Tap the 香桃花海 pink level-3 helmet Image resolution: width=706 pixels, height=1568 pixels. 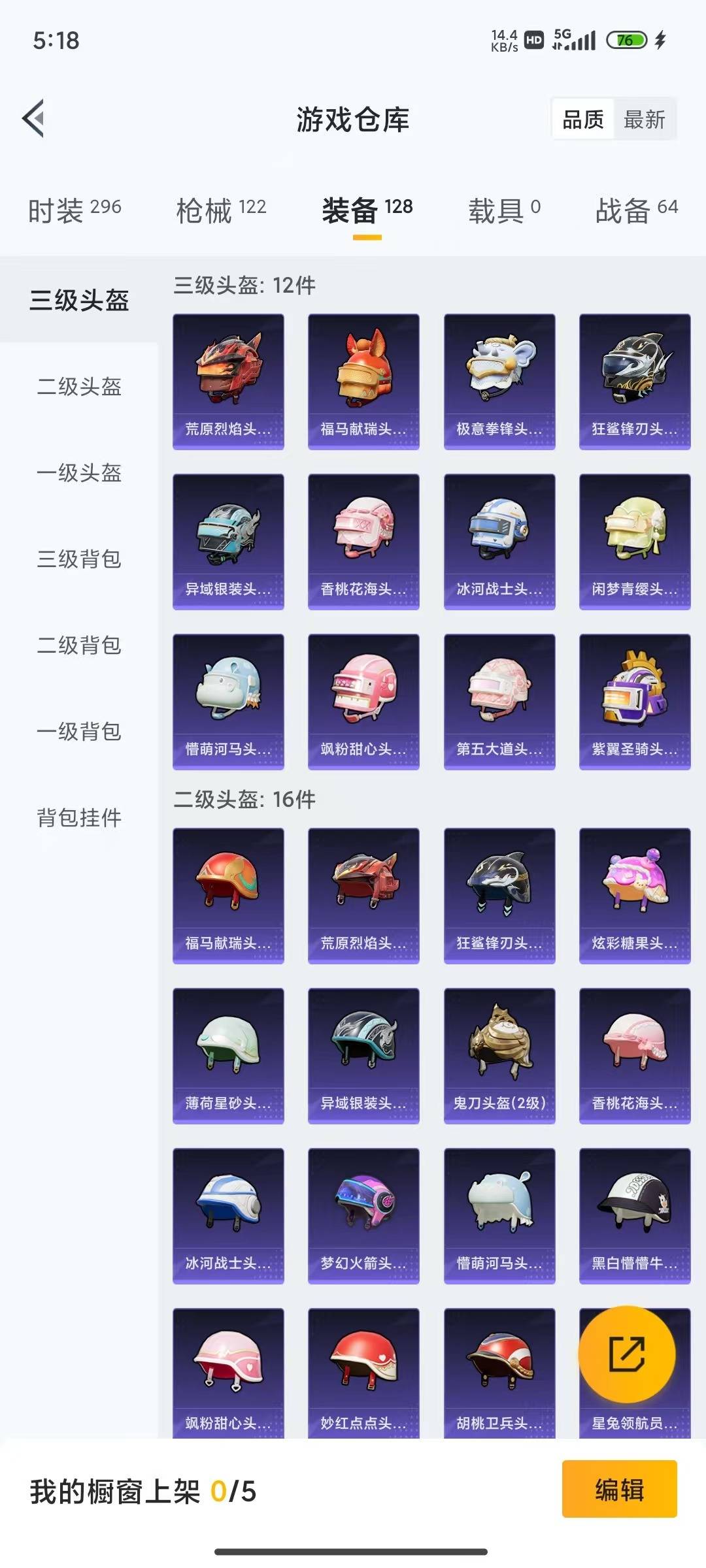coord(363,541)
